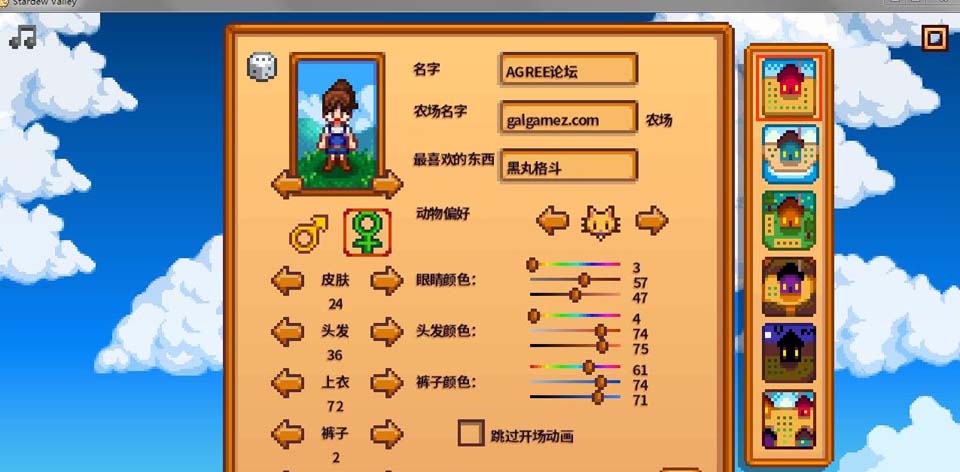Check the 跳过开场动画 box
This screenshot has height=472, width=960.
[471, 433]
